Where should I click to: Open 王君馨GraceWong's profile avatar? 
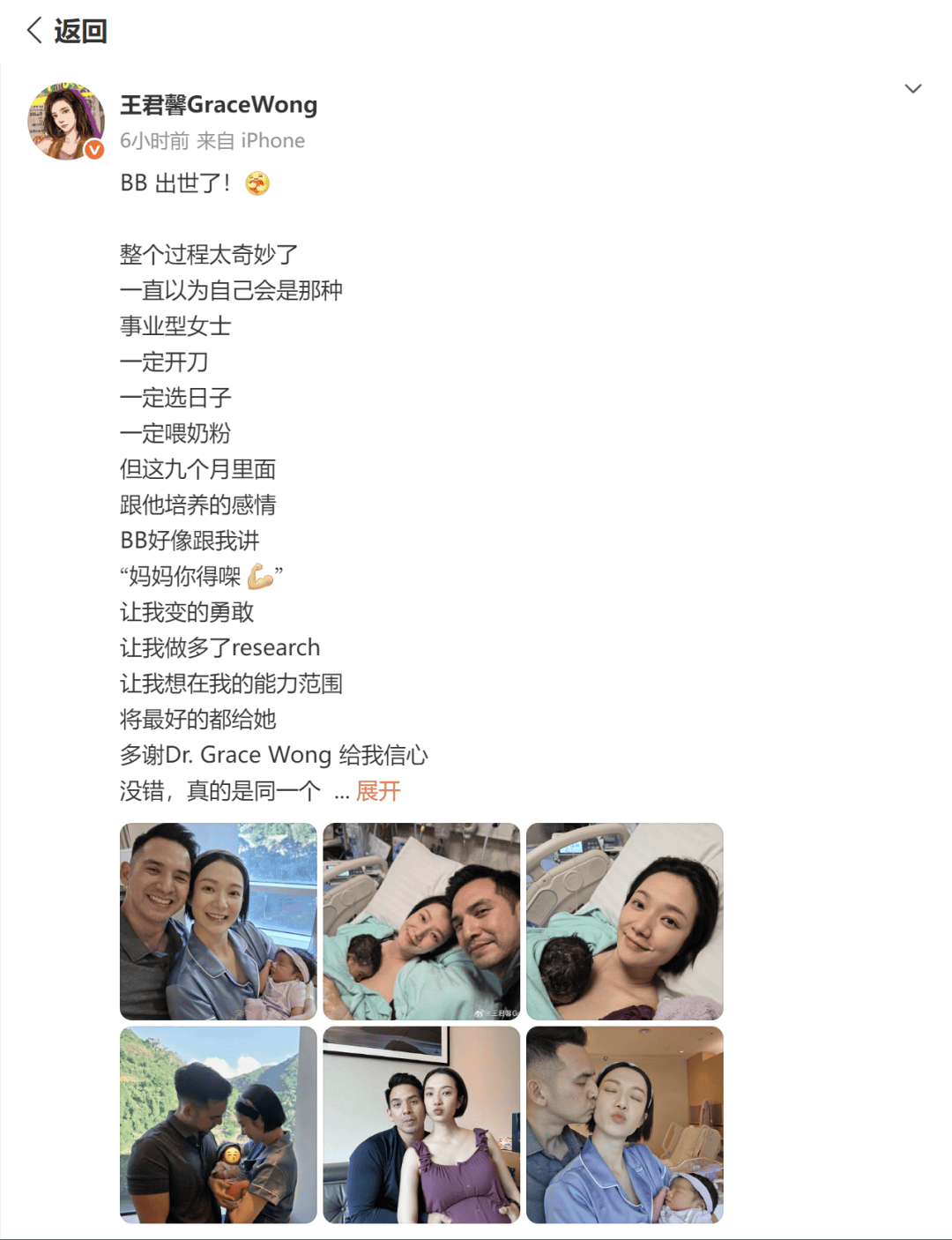click(x=66, y=122)
